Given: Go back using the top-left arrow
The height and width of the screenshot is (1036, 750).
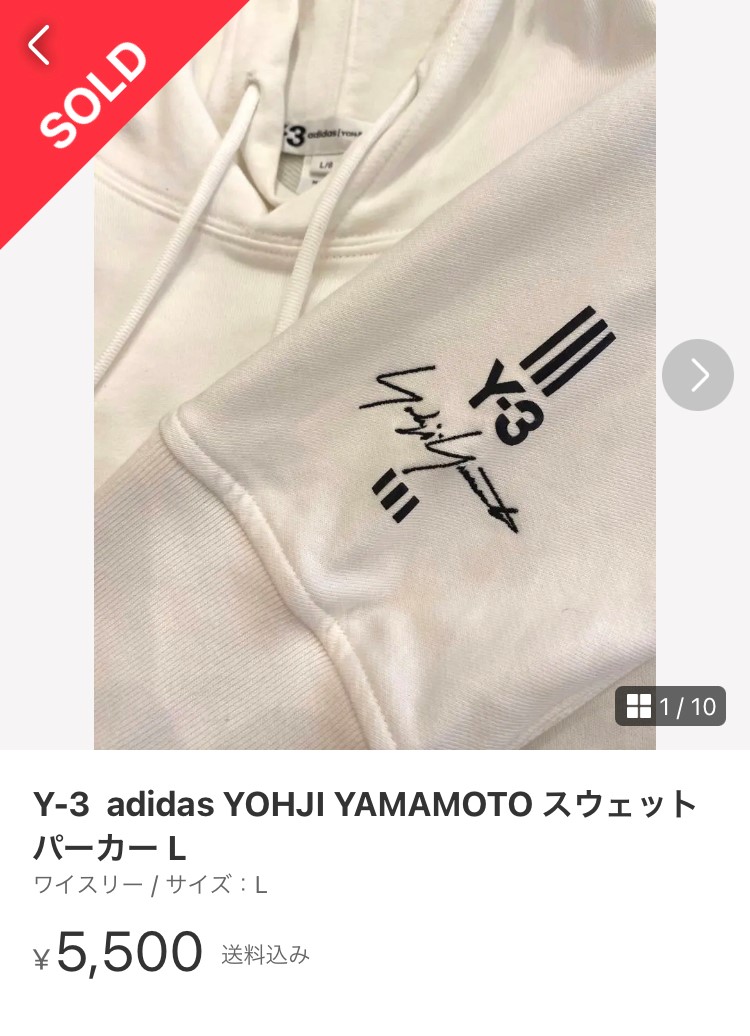Looking at the screenshot, I should click(x=39, y=45).
